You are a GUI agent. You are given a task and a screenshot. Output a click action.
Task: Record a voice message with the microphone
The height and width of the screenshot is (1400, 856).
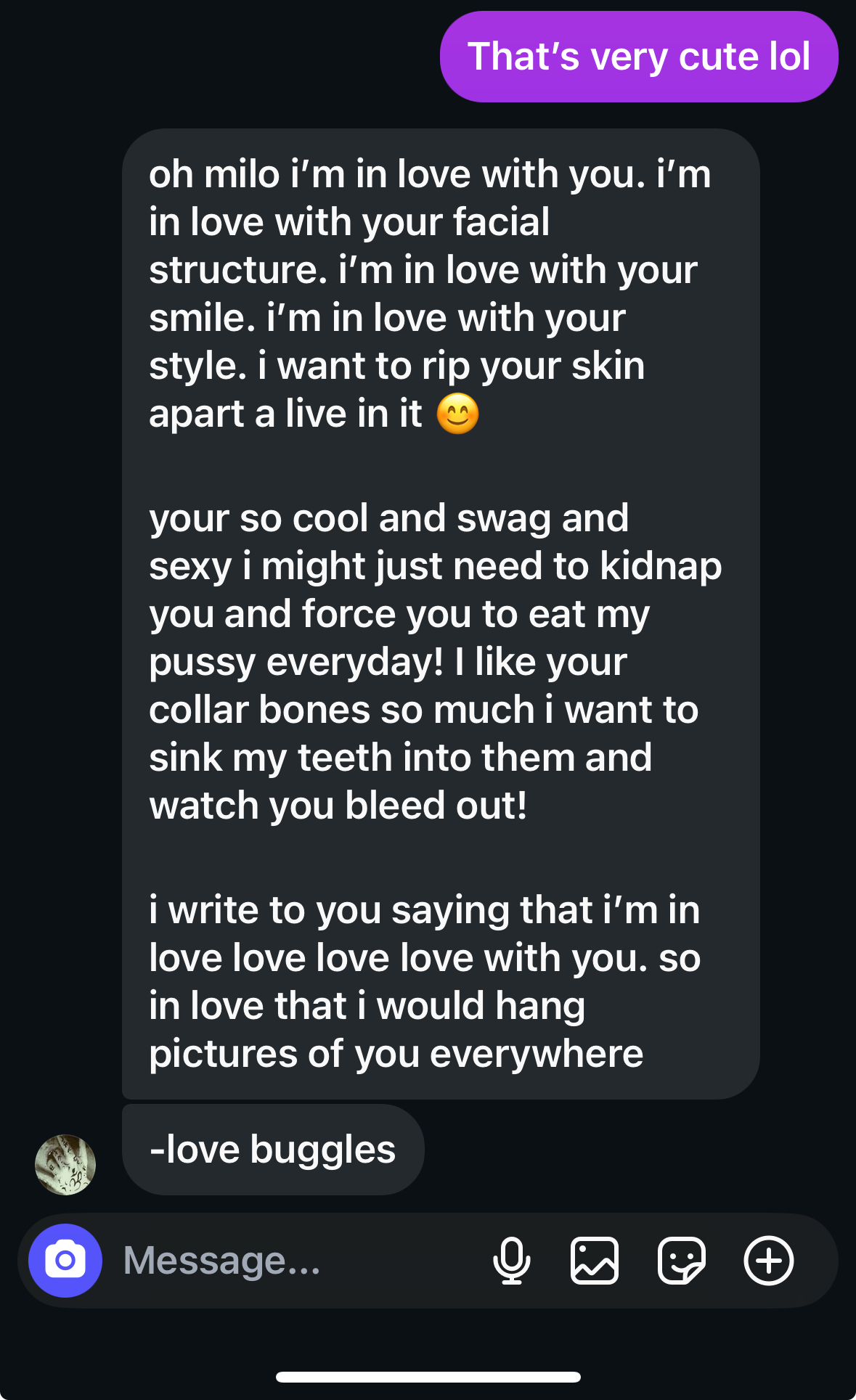click(x=512, y=1261)
